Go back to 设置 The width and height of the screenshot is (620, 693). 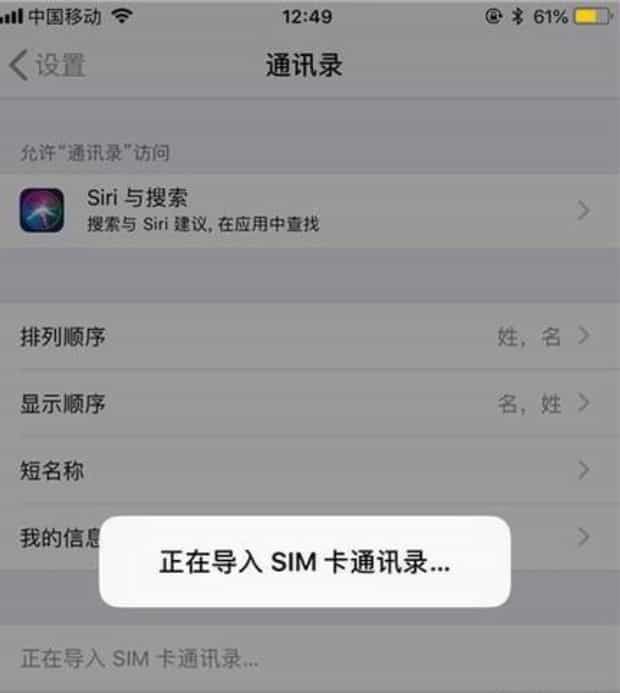pos(48,66)
